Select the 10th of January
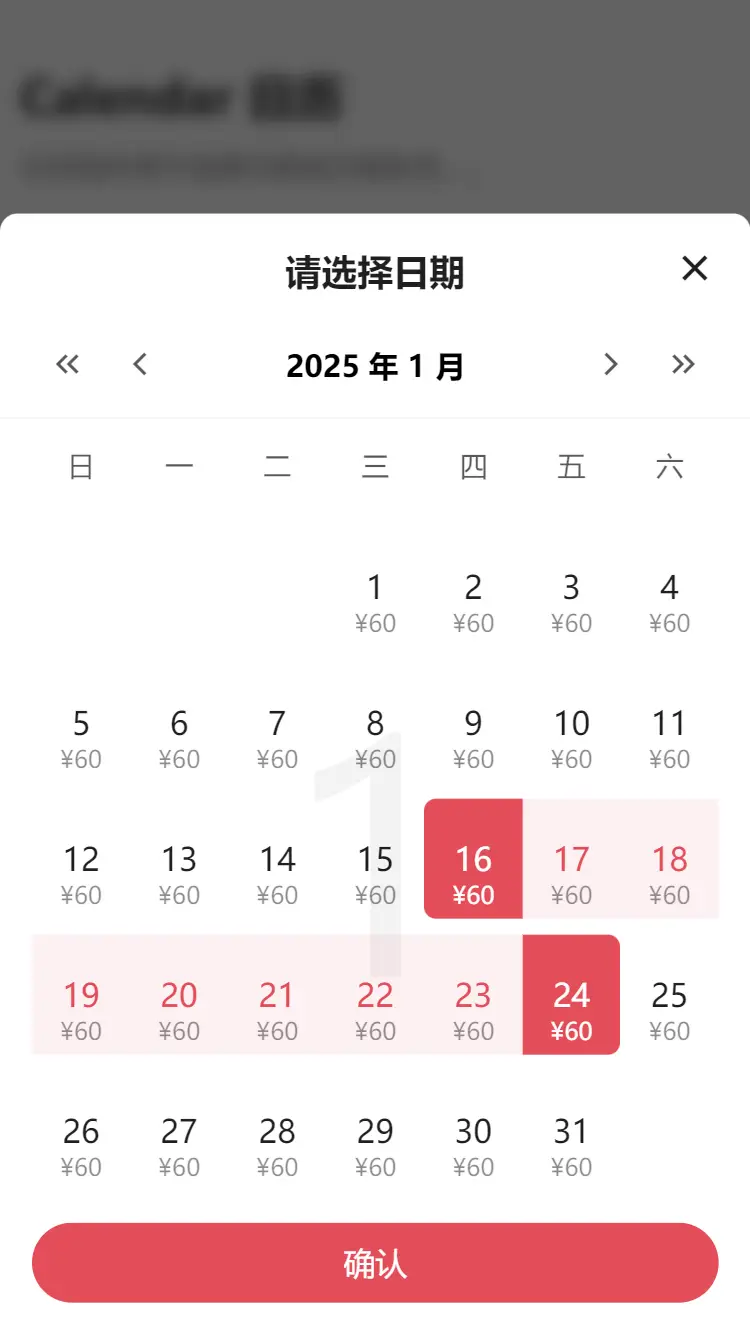This screenshot has height=1334, width=750. (571, 737)
